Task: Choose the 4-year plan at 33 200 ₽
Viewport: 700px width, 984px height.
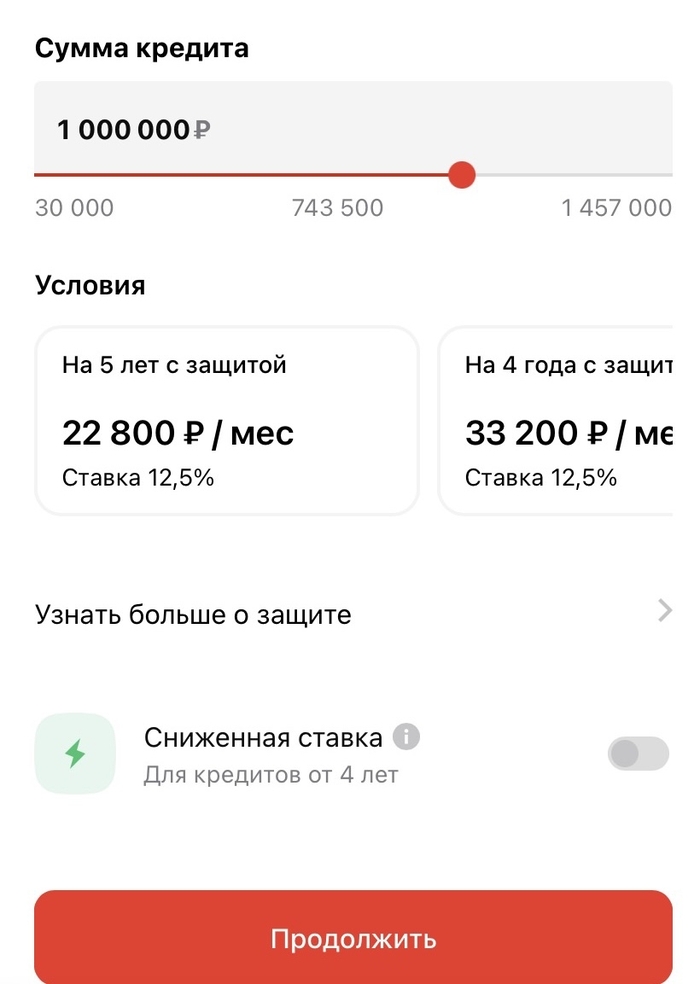Action: (x=566, y=421)
